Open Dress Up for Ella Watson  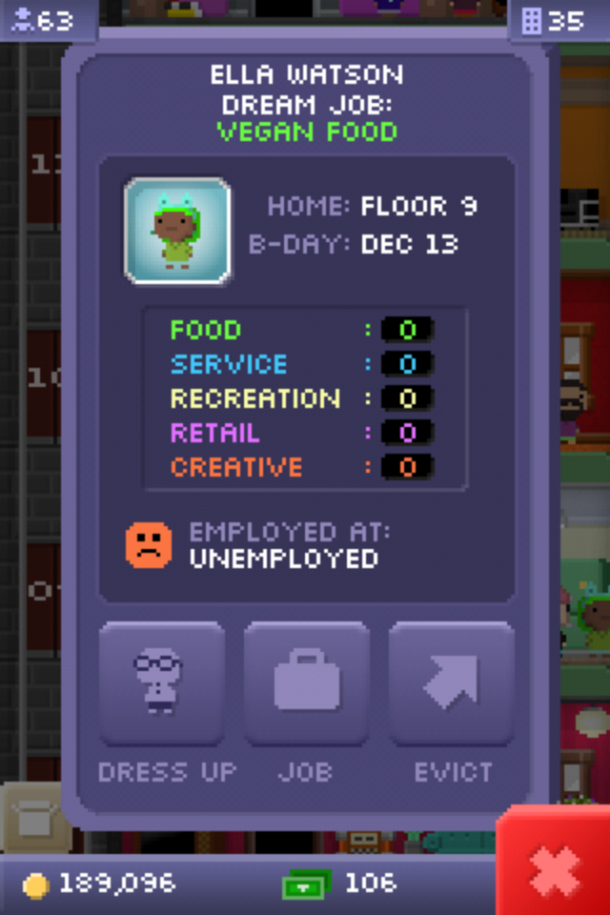(x=162, y=684)
